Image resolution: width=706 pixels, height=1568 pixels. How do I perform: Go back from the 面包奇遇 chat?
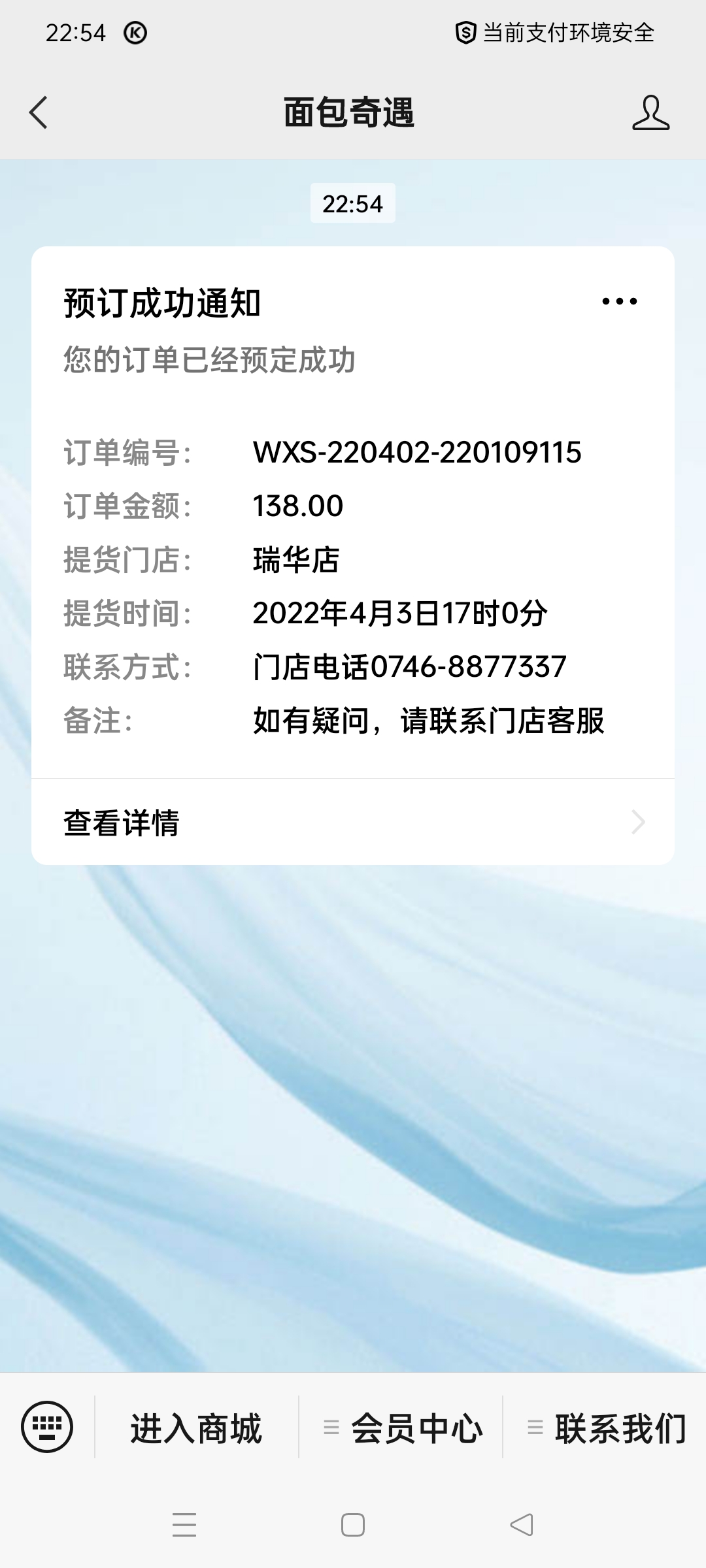(39, 112)
